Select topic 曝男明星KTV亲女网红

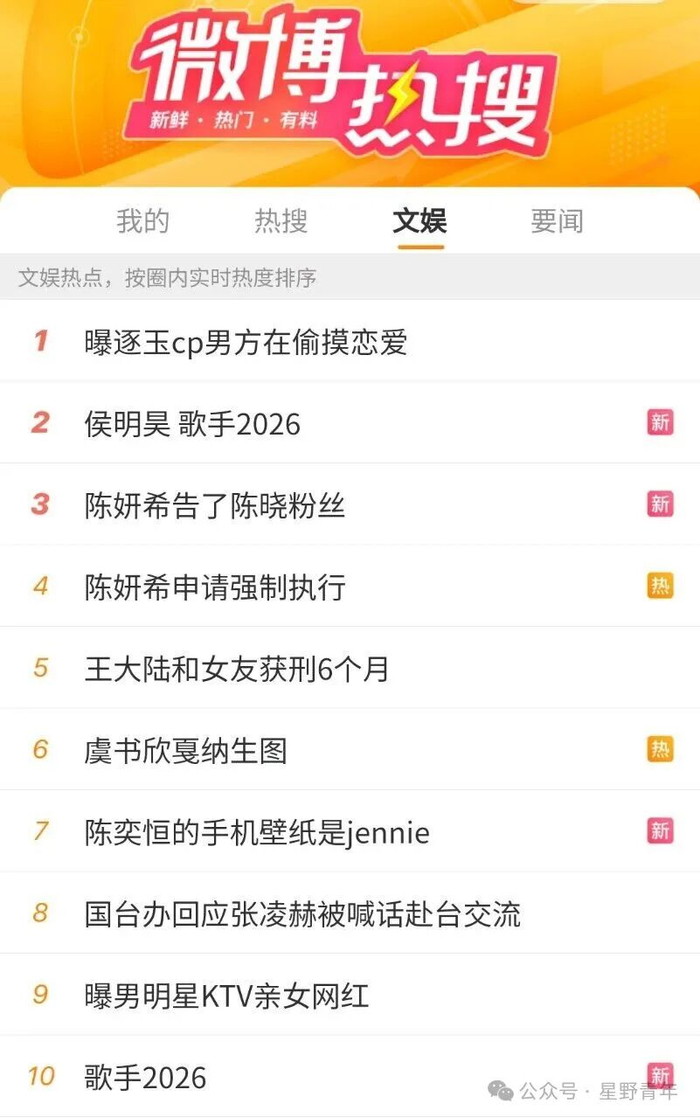pyautogui.click(x=227, y=996)
